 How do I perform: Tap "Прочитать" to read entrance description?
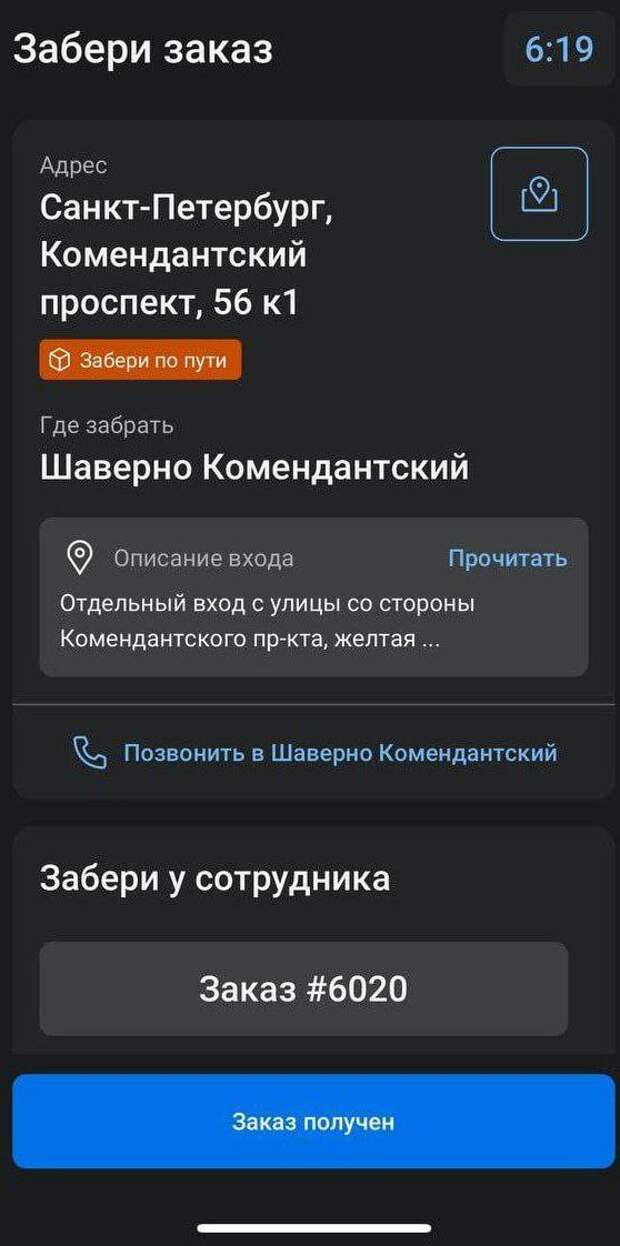(x=507, y=558)
